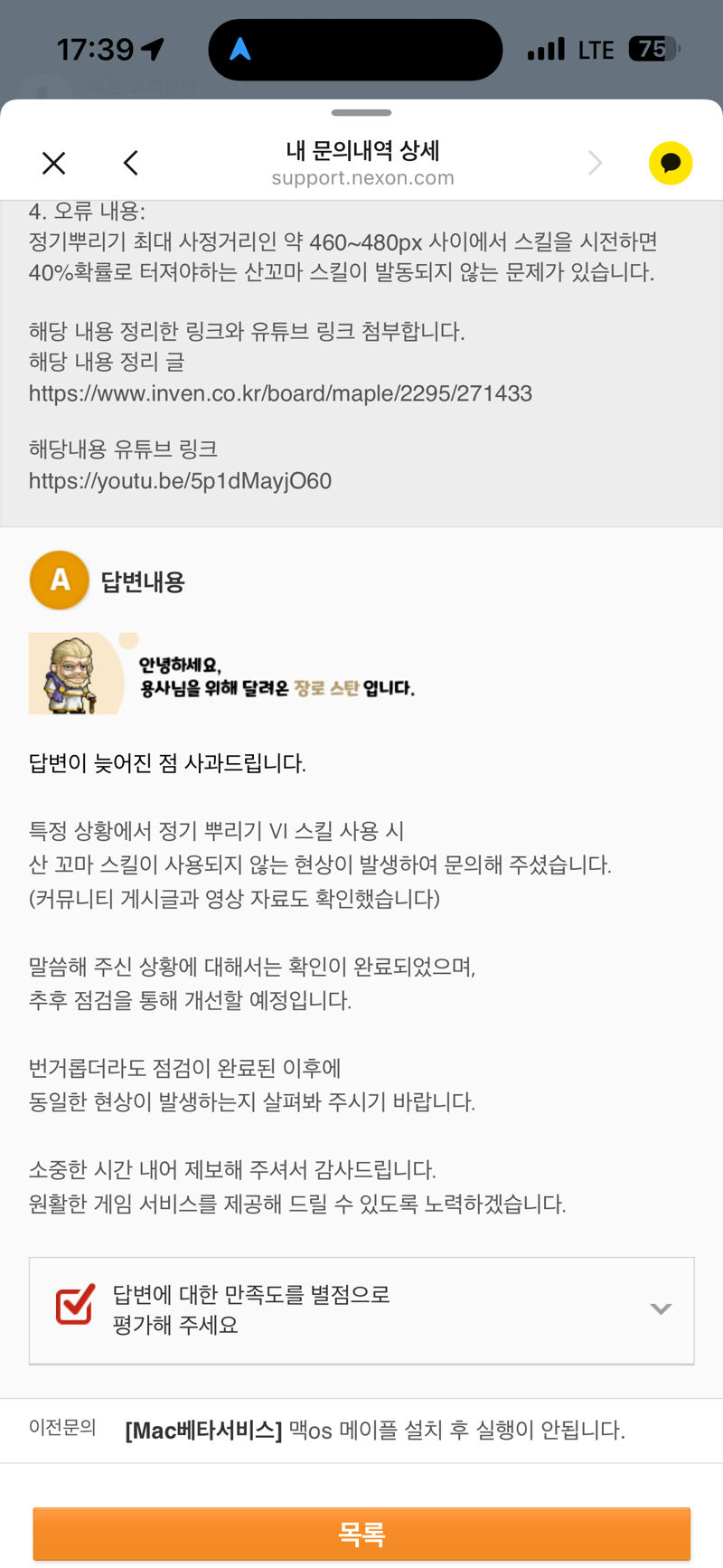Expand the answer satisfaction star rating

tap(361, 1310)
